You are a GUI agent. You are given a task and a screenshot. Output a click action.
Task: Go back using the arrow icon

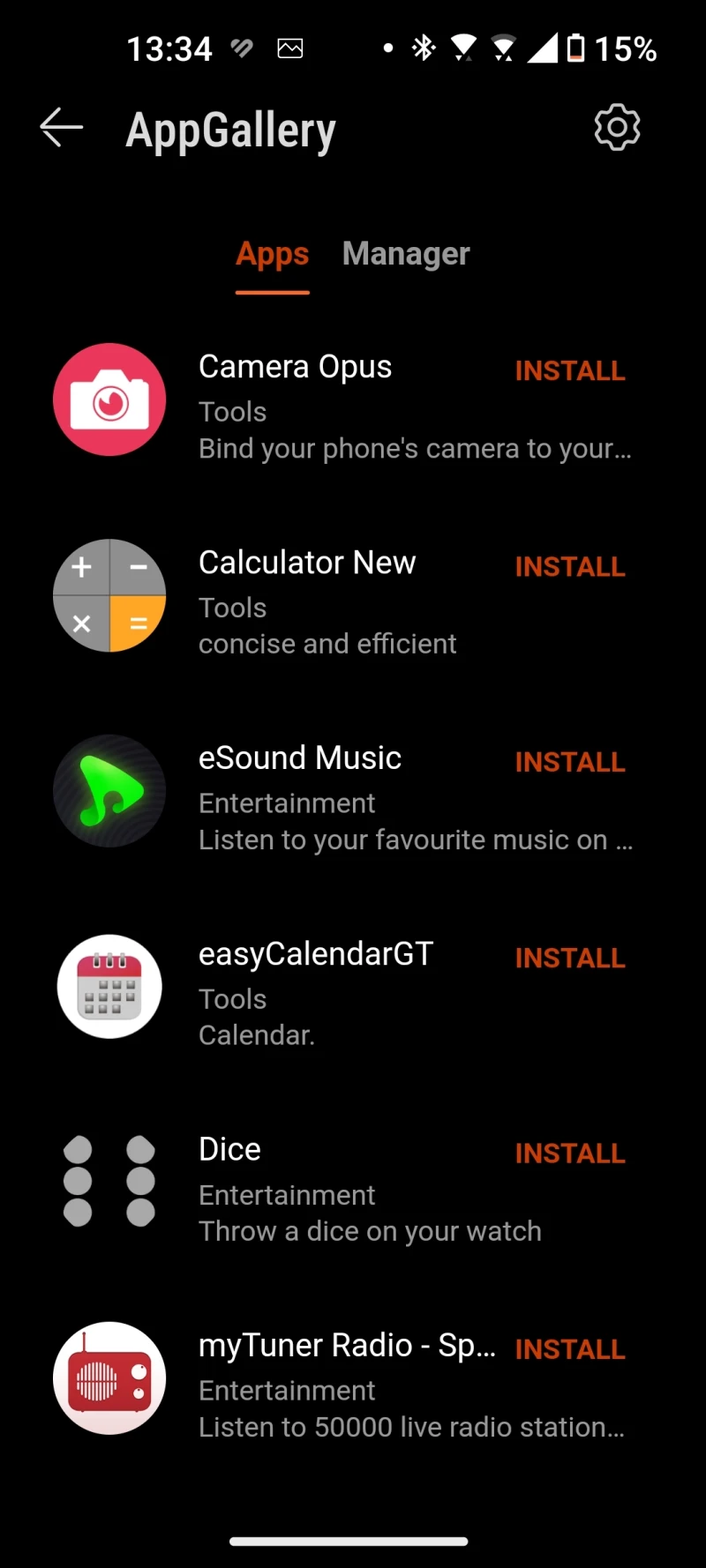coord(62,129)
